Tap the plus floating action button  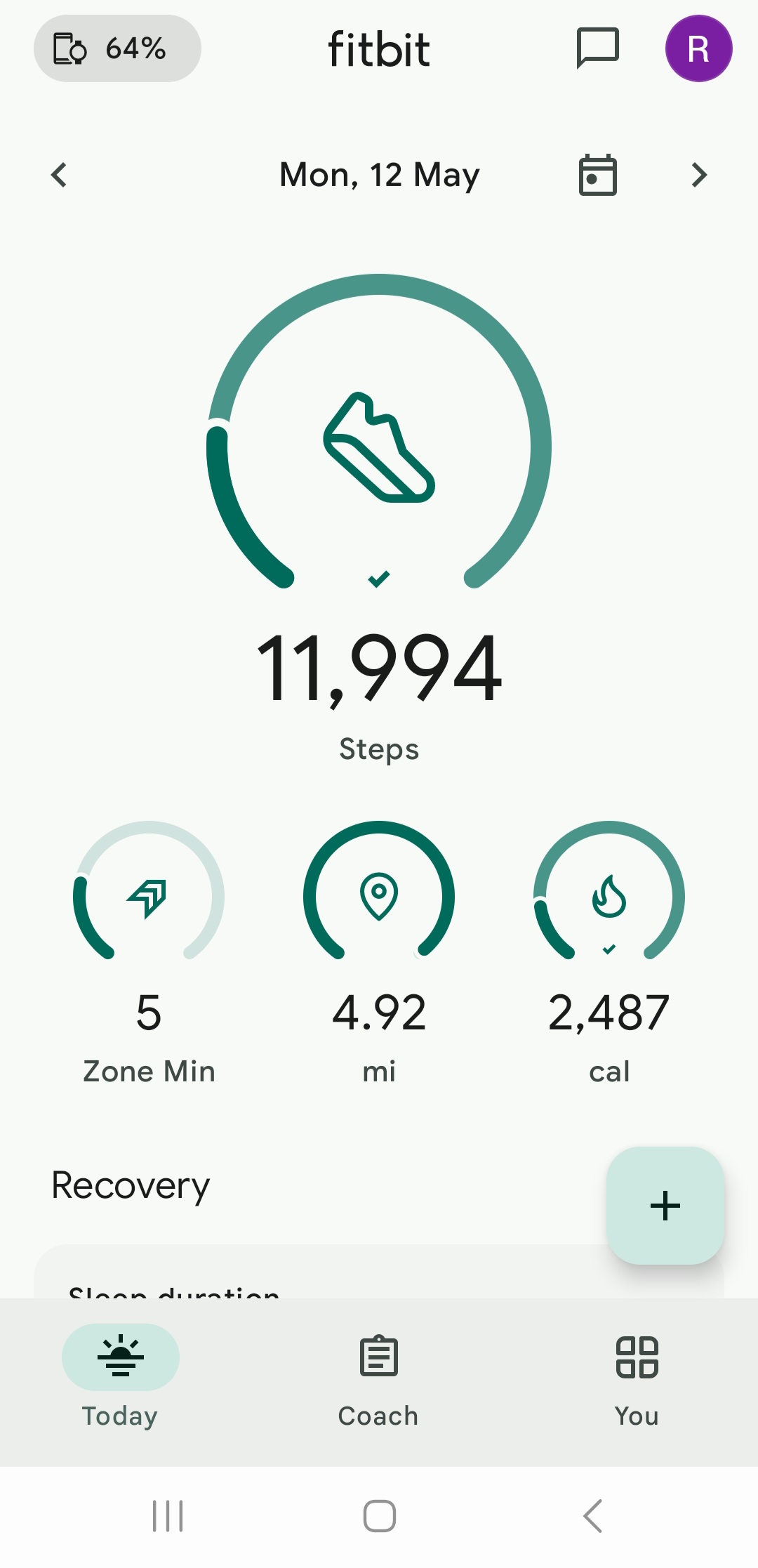(665, 1206)
